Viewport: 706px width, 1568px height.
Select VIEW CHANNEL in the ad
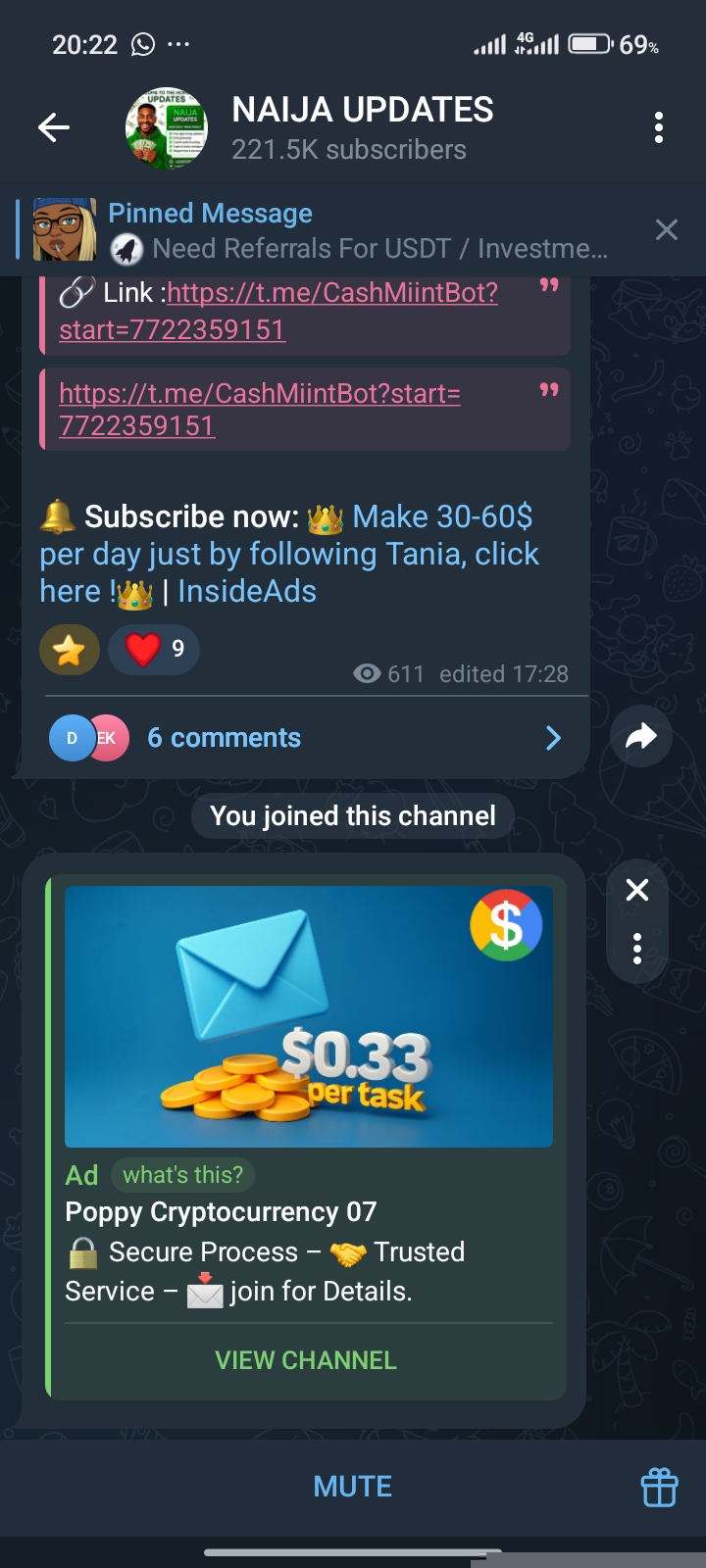[306, 1360]
